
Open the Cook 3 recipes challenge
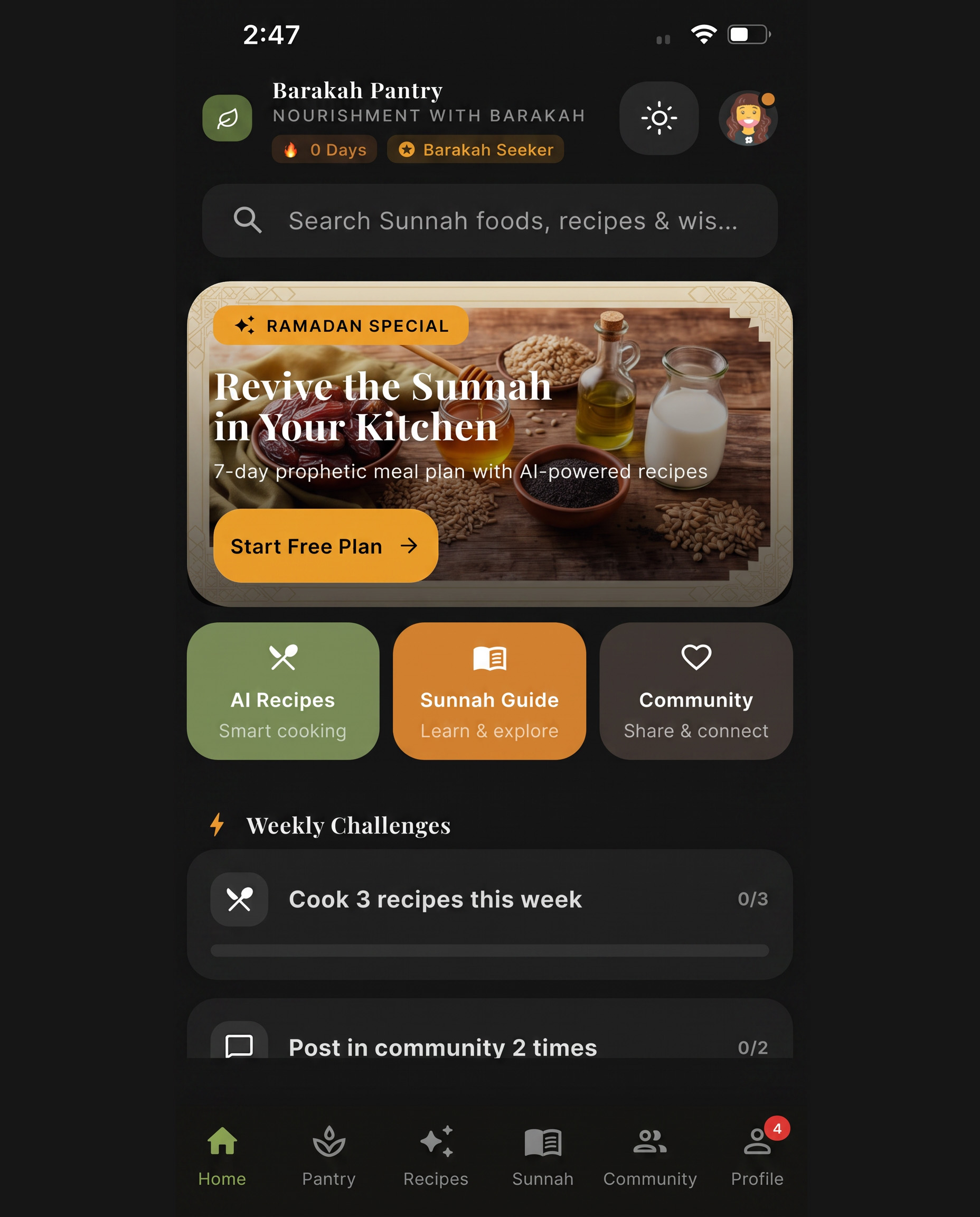tap(489, 914)
